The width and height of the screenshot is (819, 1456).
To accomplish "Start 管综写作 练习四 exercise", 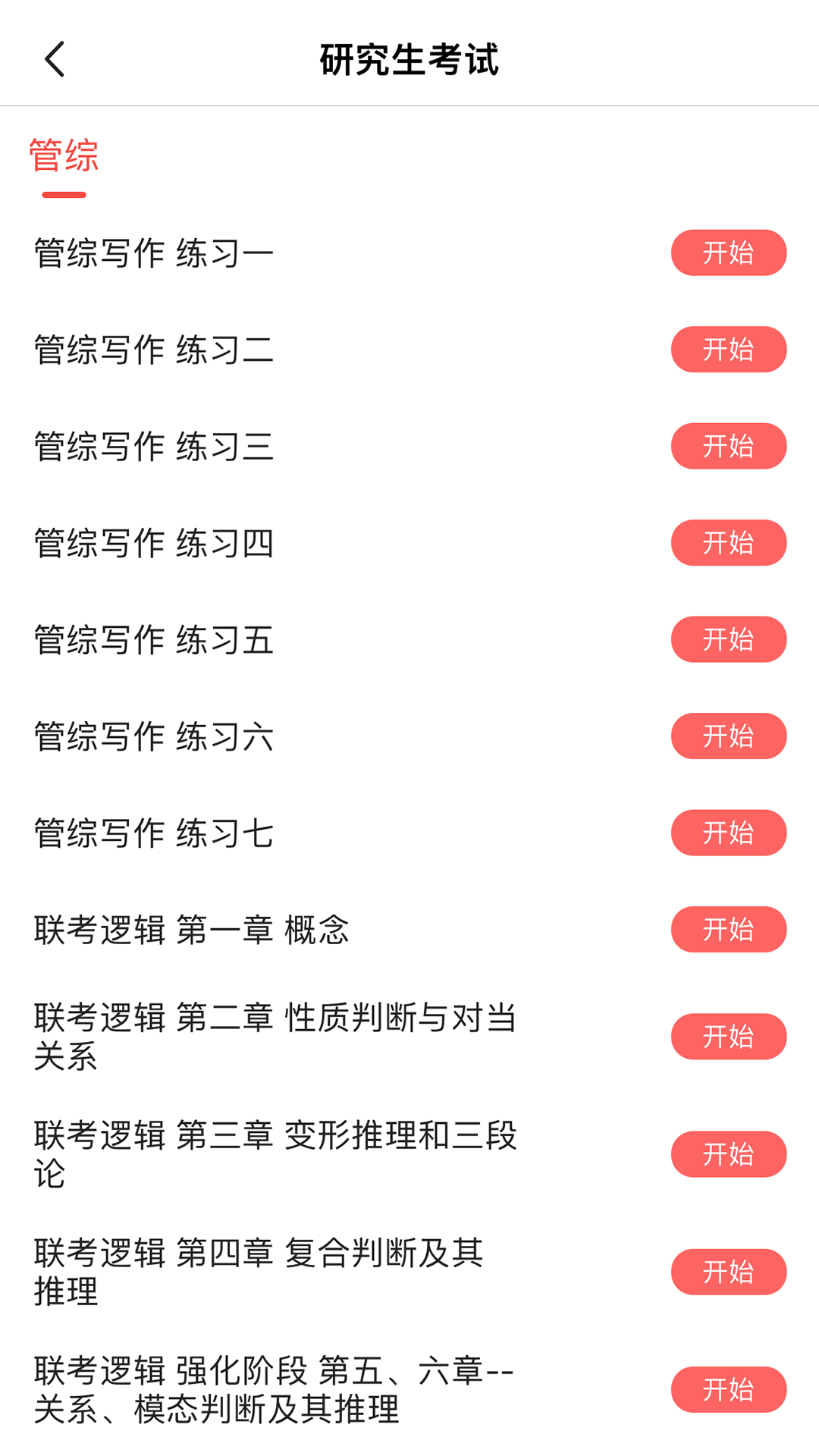I will (x=728, y=543).
